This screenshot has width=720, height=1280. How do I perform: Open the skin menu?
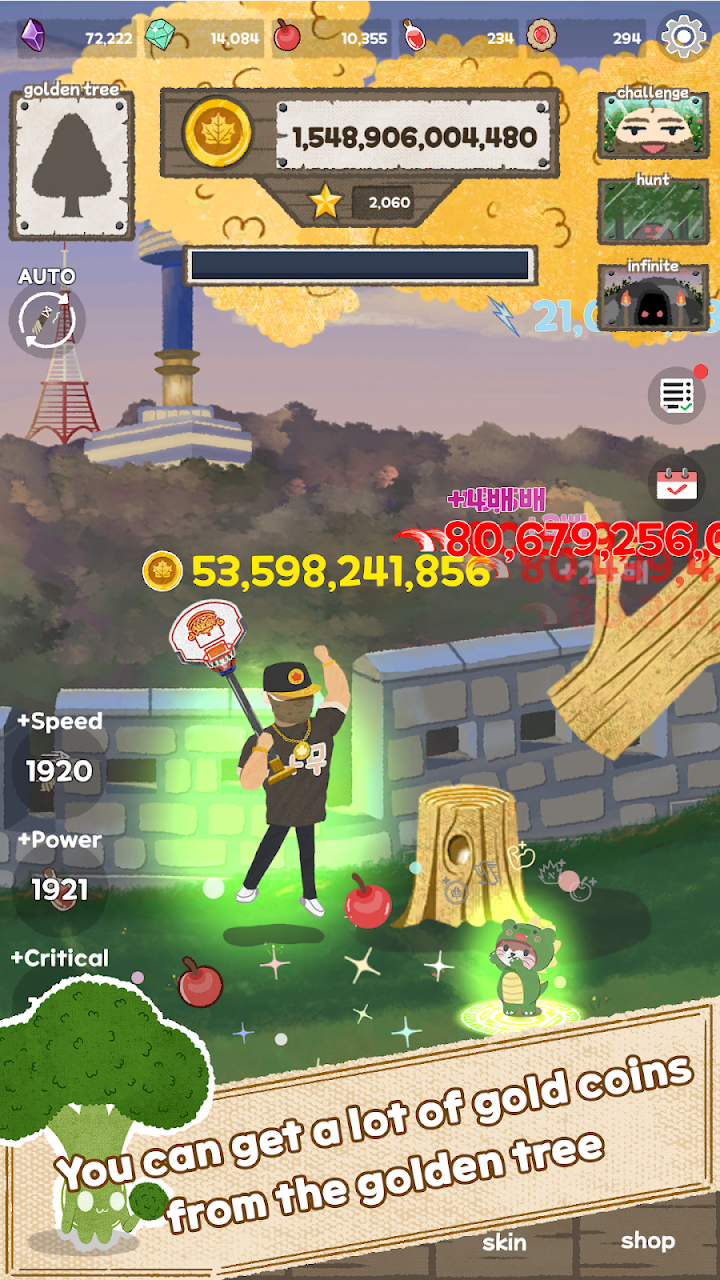pyautogui.click(x=504, y=1242)
